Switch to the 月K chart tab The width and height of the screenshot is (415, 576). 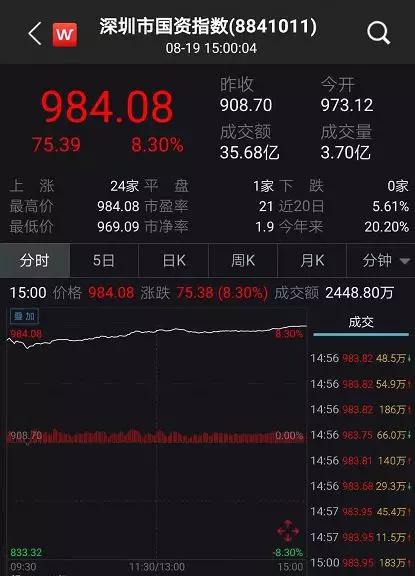(312, 260)
